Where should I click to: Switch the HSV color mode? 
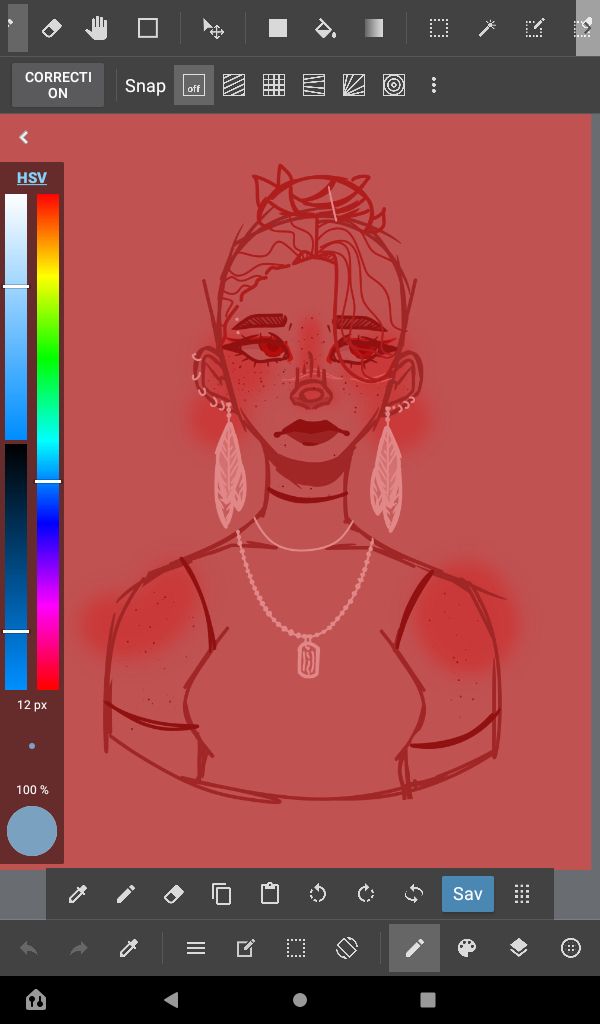pyautogui.click(x=32, y=178)
